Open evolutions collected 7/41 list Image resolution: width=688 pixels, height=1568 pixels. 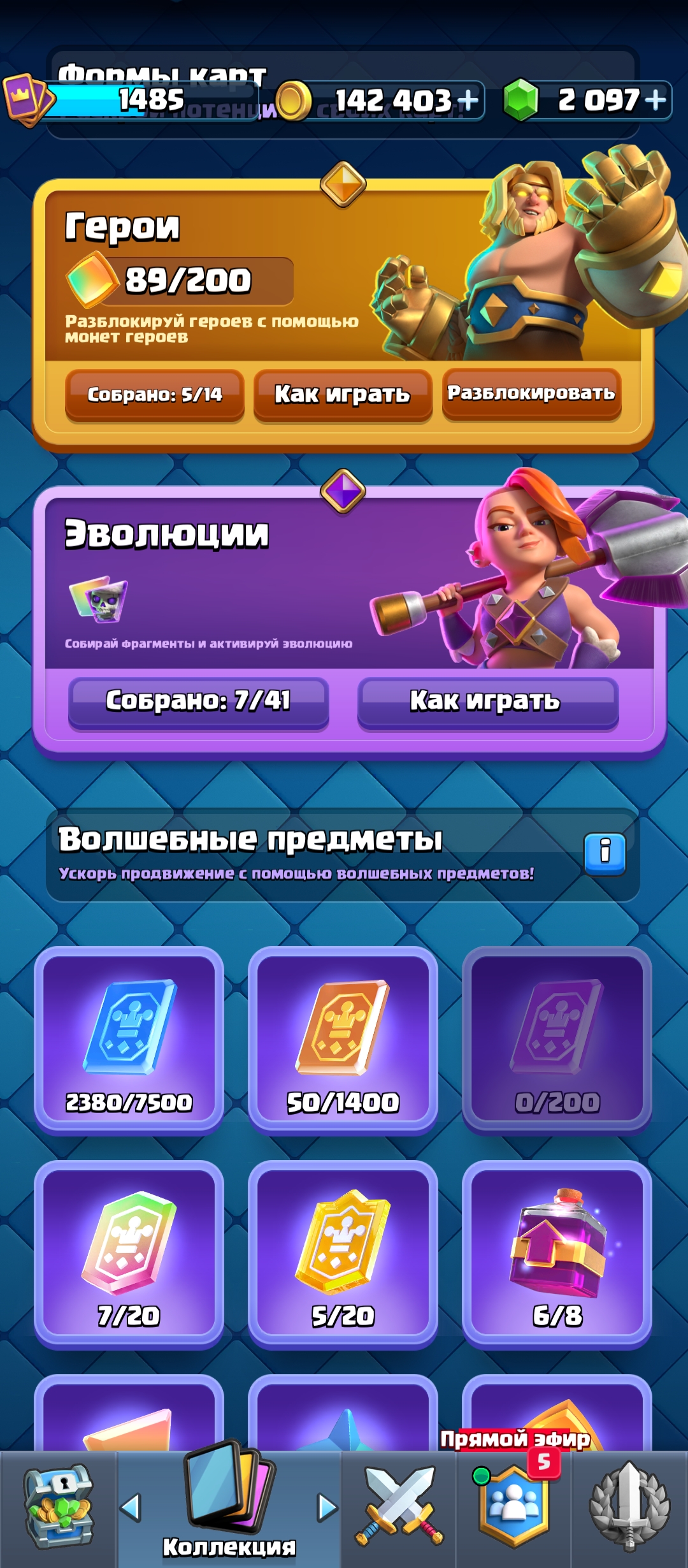tap(198, 701)
